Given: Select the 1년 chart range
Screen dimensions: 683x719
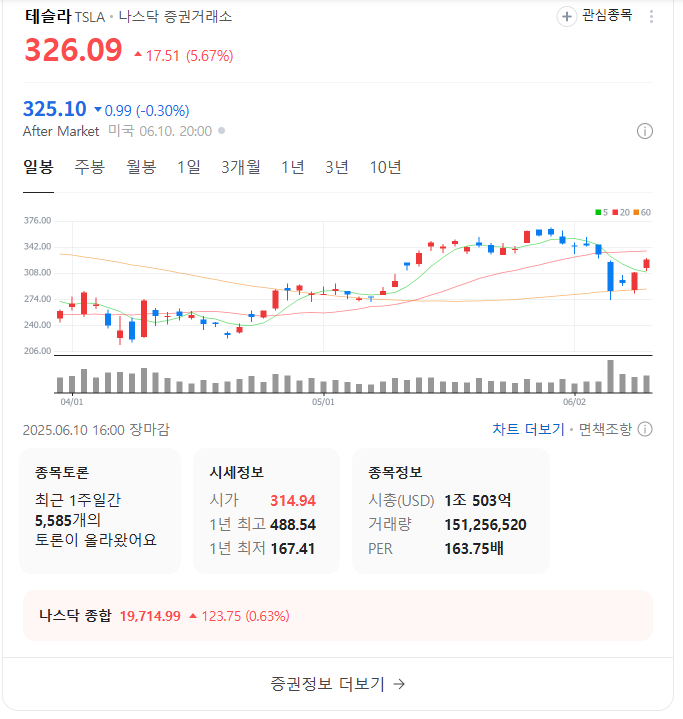Looking at the screenshot, I should coord(293,167).
